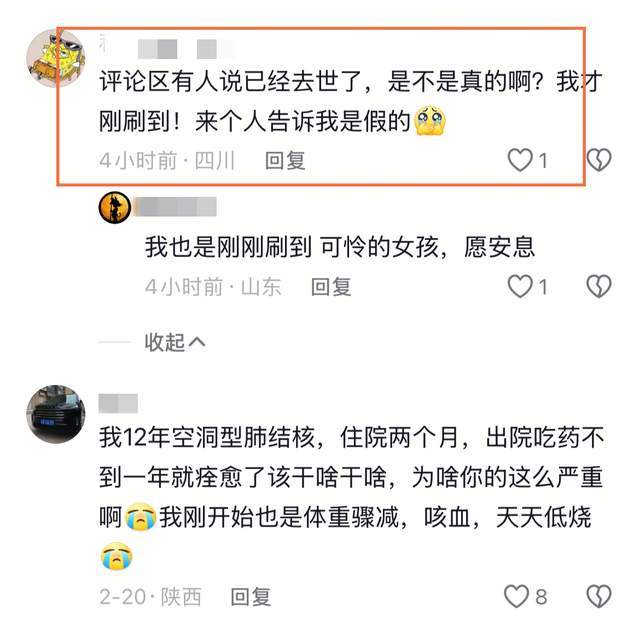Dislike the 山东 reply
This screenshot has width=640, height=619.
(598, 287)
